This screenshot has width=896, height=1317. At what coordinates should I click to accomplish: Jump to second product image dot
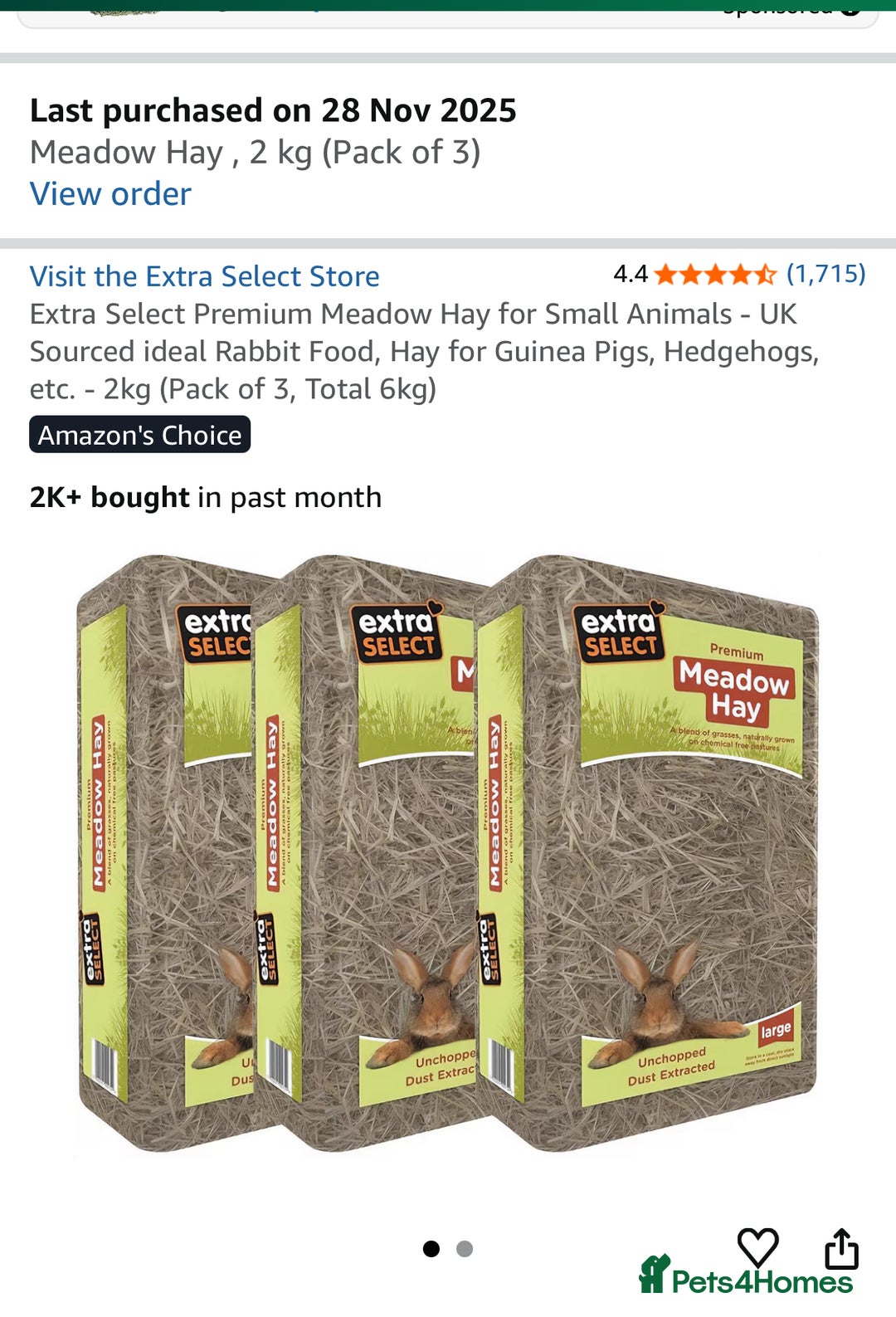click(x=465, y=1249)
